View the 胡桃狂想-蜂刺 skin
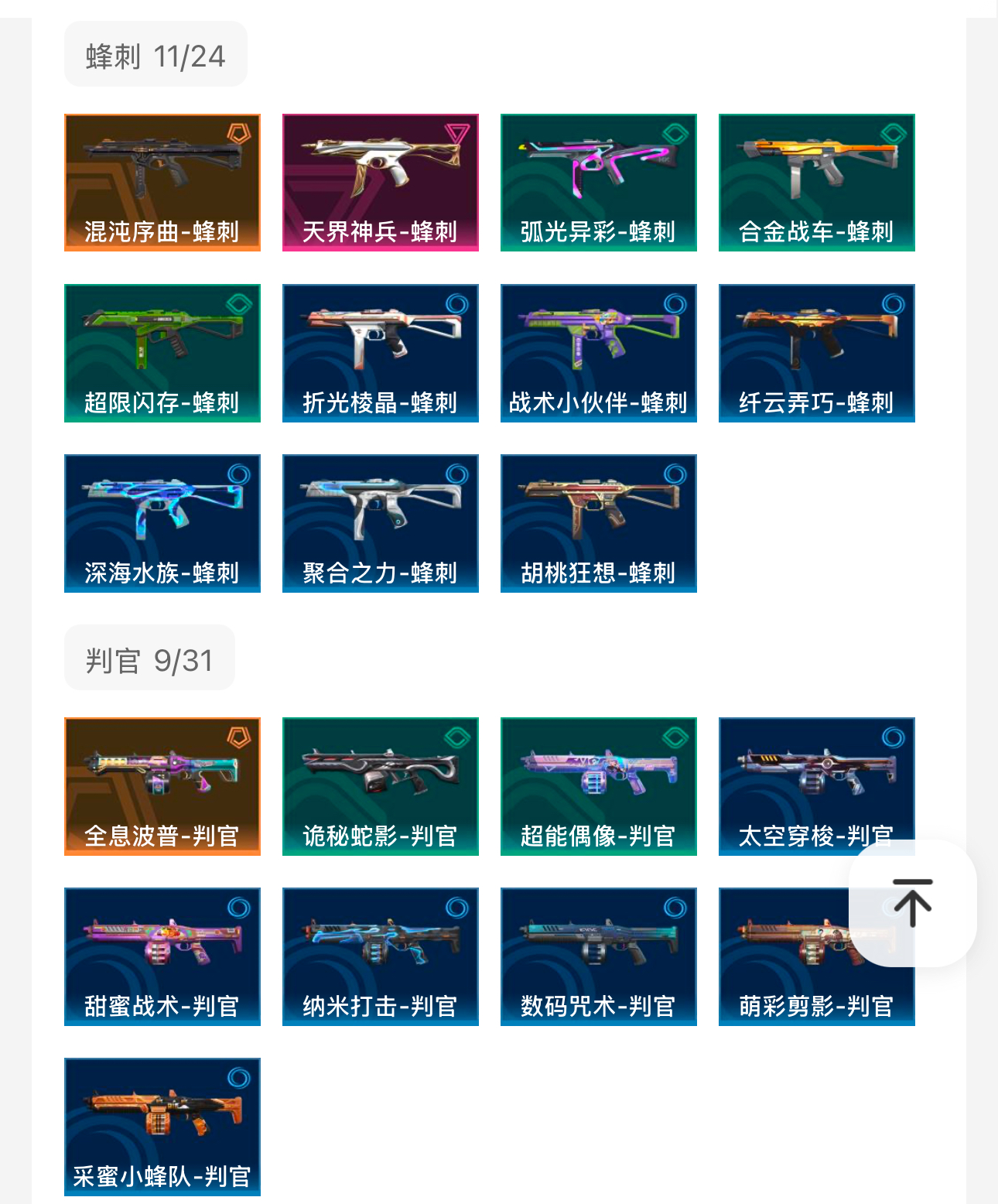998x1204 pixels. click(x=599, y=523)
